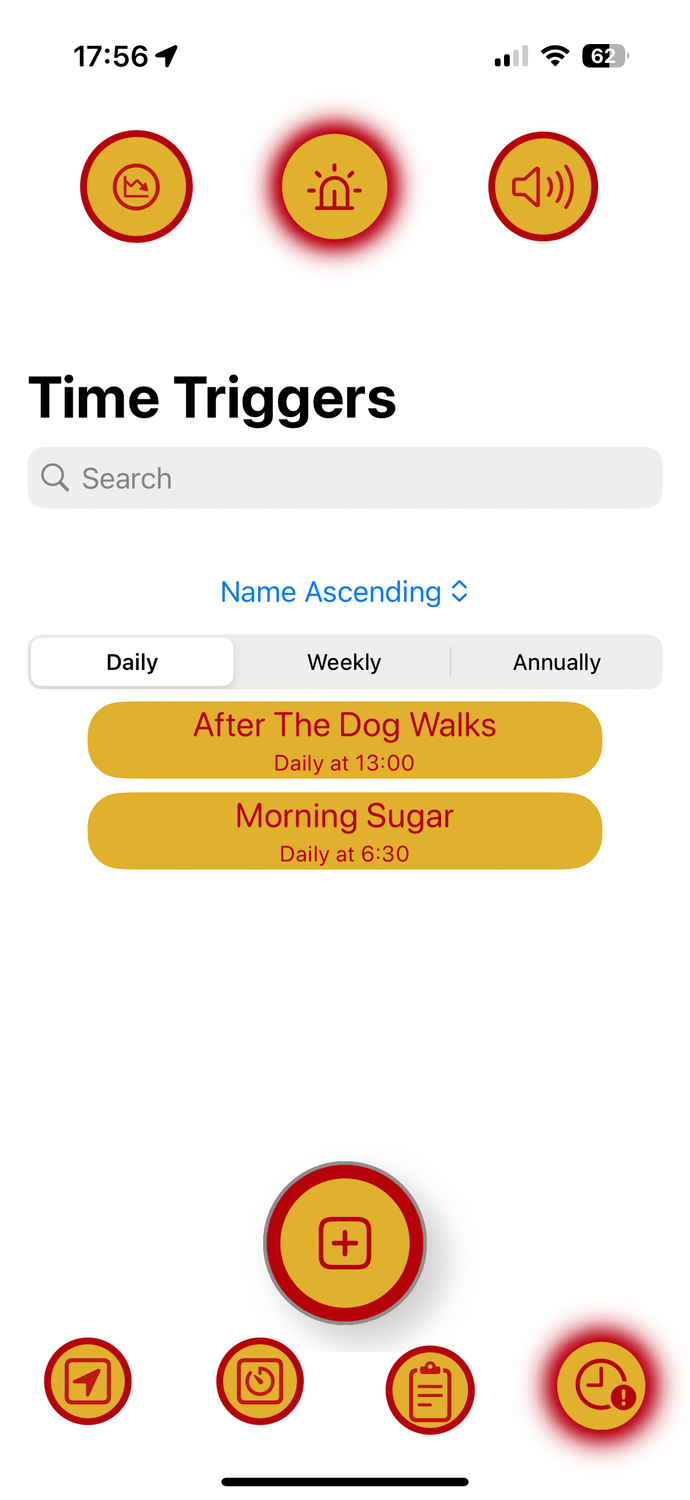Viewport: 690px width, 1500px height.
Task: Select the clock alert tab
Action: point(601,1387)
